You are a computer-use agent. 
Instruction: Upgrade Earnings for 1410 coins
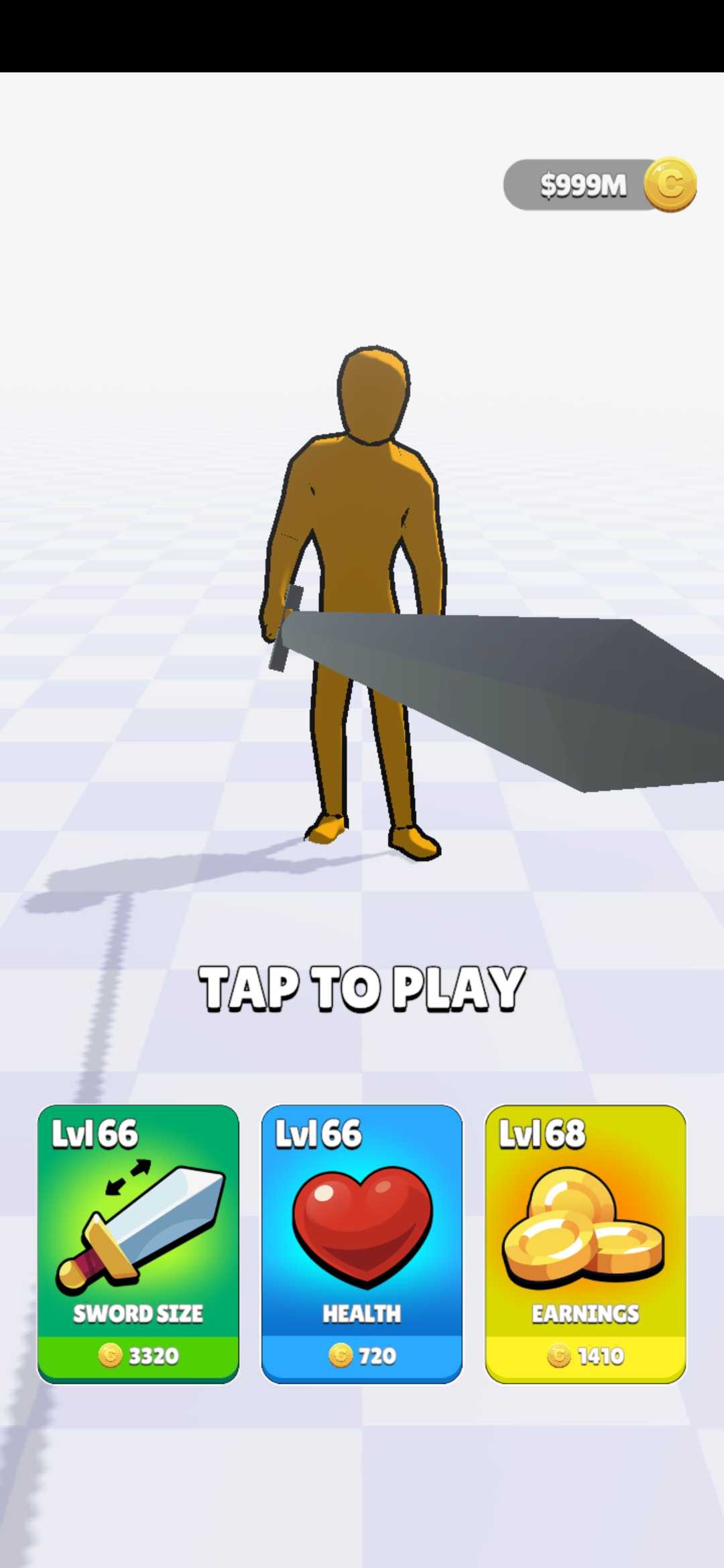click(585, 1244)
